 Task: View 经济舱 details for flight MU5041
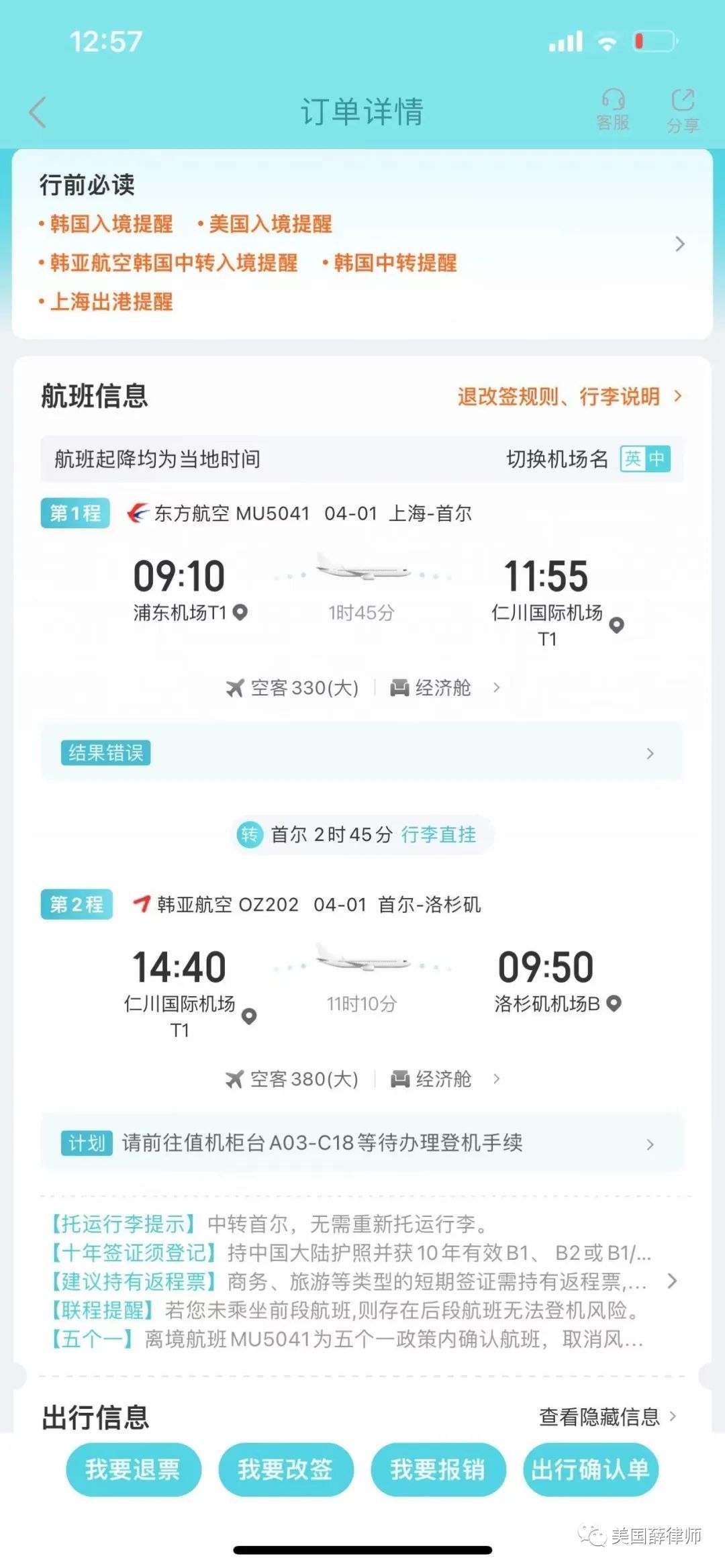pyautogui.click(x=444, y=687)
